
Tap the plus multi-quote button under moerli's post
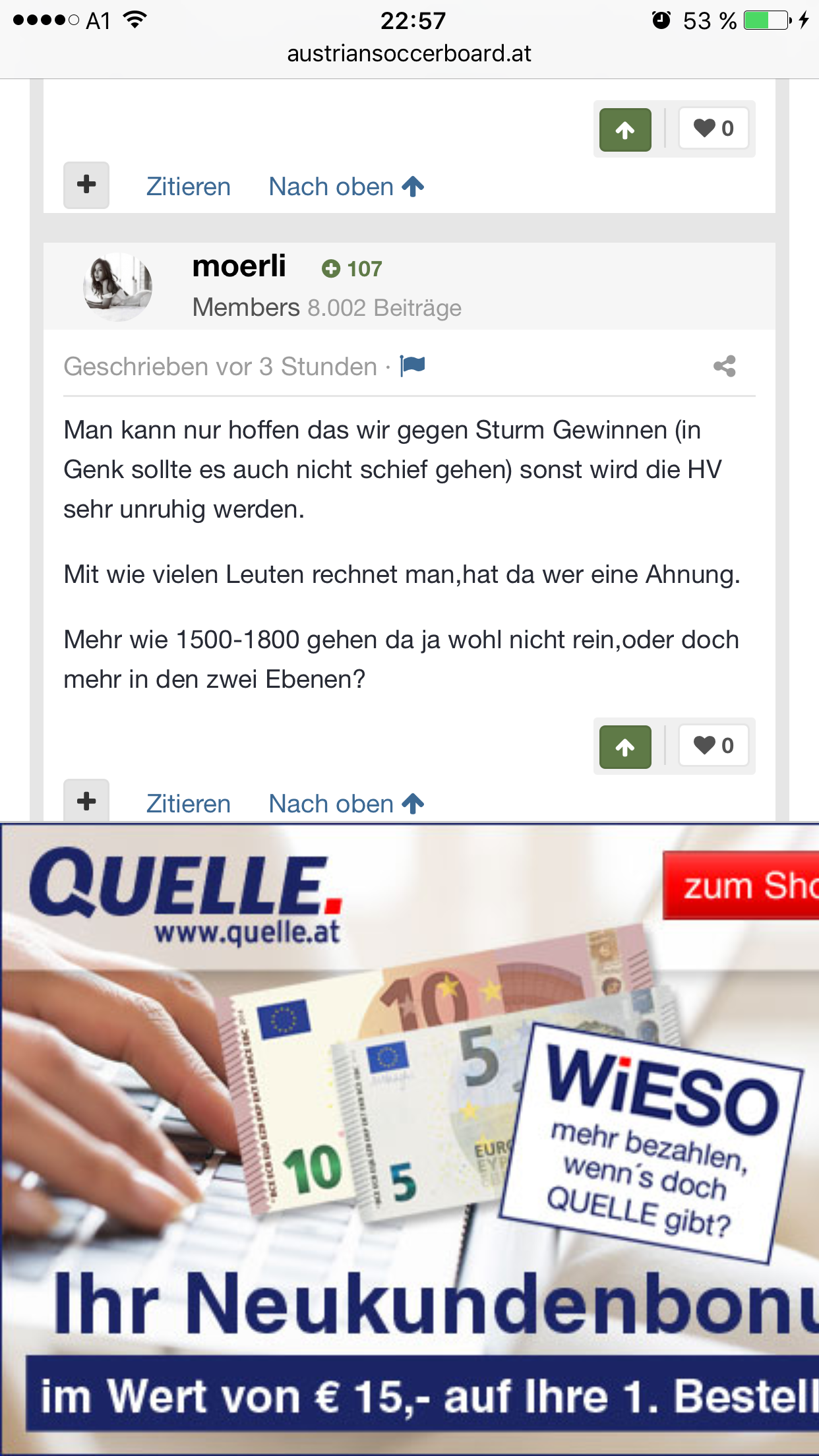pyautogui.click(x=86, y=801)
